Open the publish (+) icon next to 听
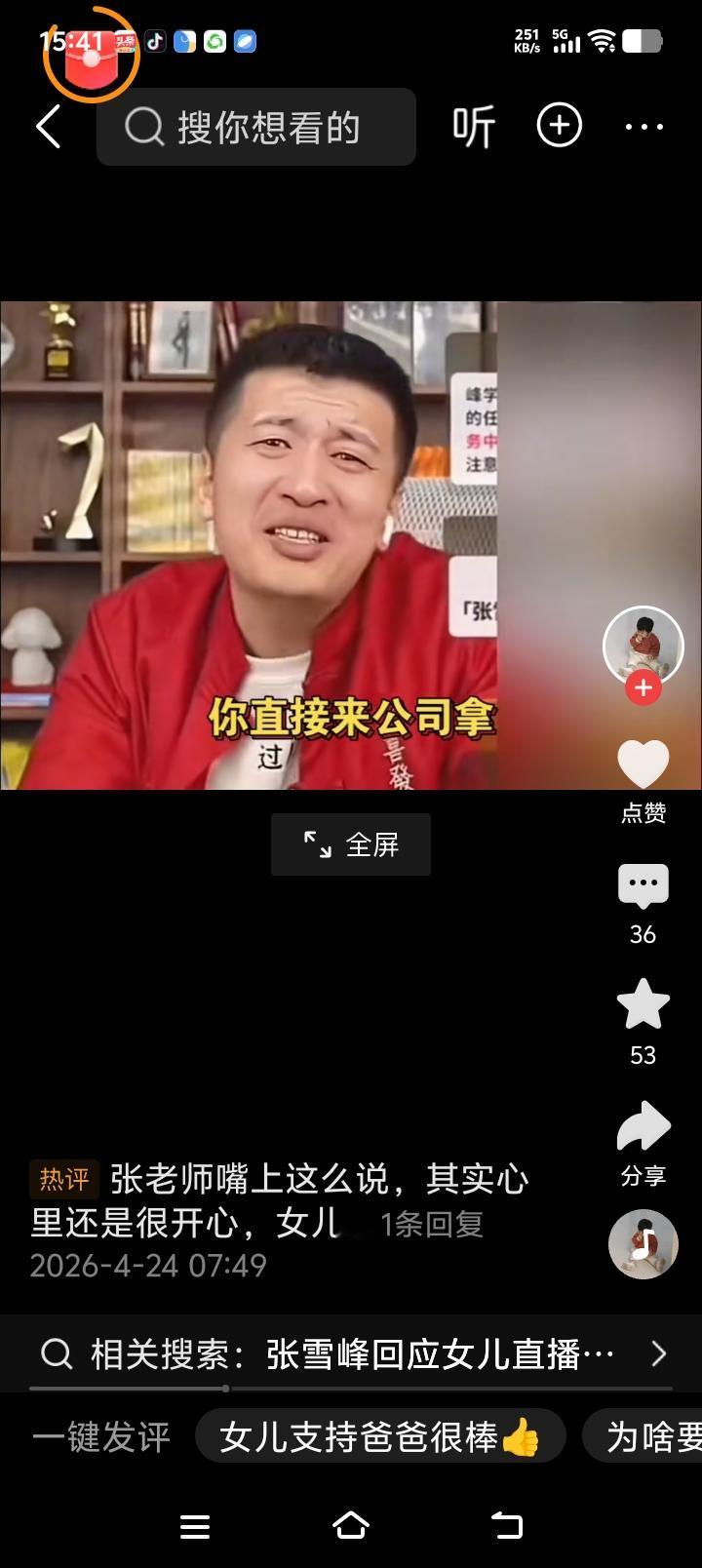 click(560, 126)
